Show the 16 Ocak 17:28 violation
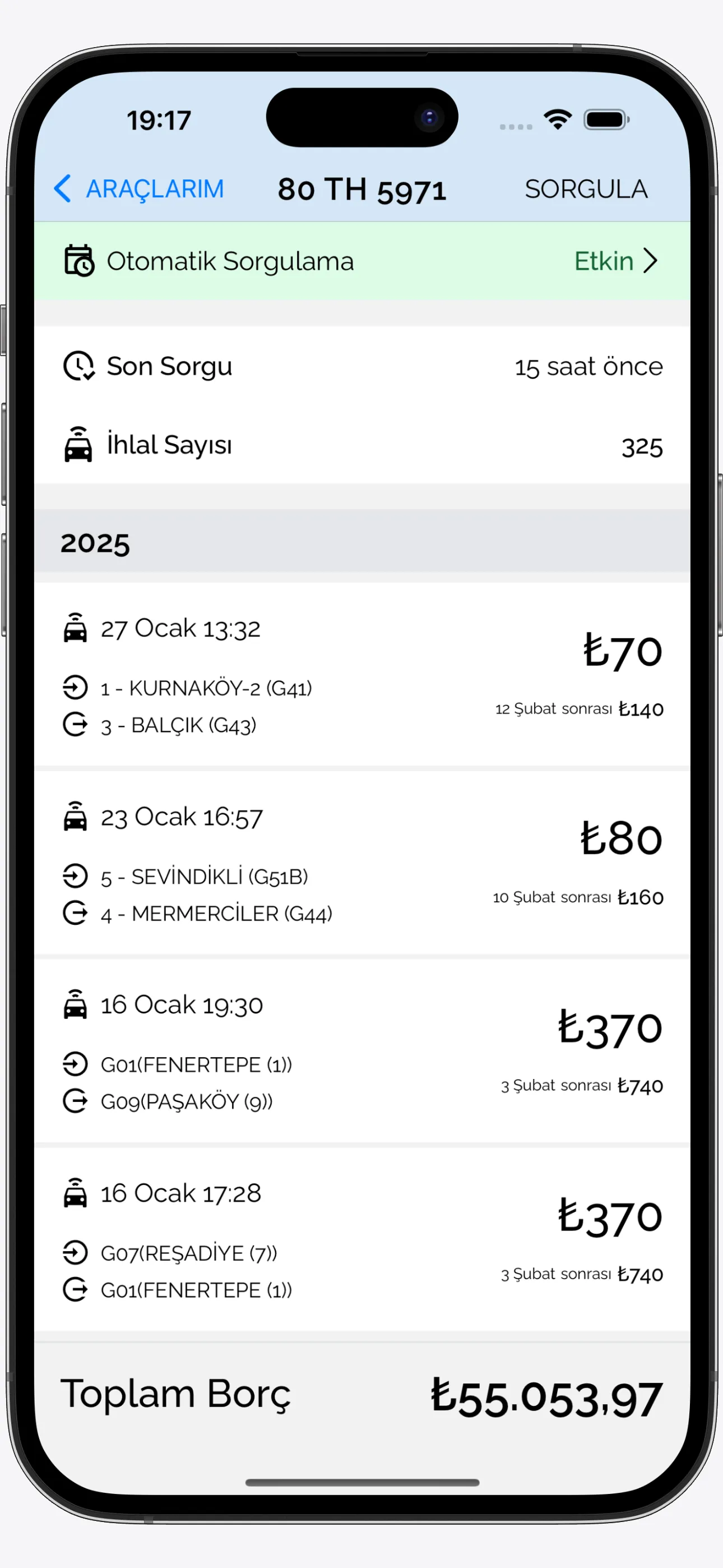Screen dimensions: 723x1568 pyautogui.click(x=361, y=1240)
